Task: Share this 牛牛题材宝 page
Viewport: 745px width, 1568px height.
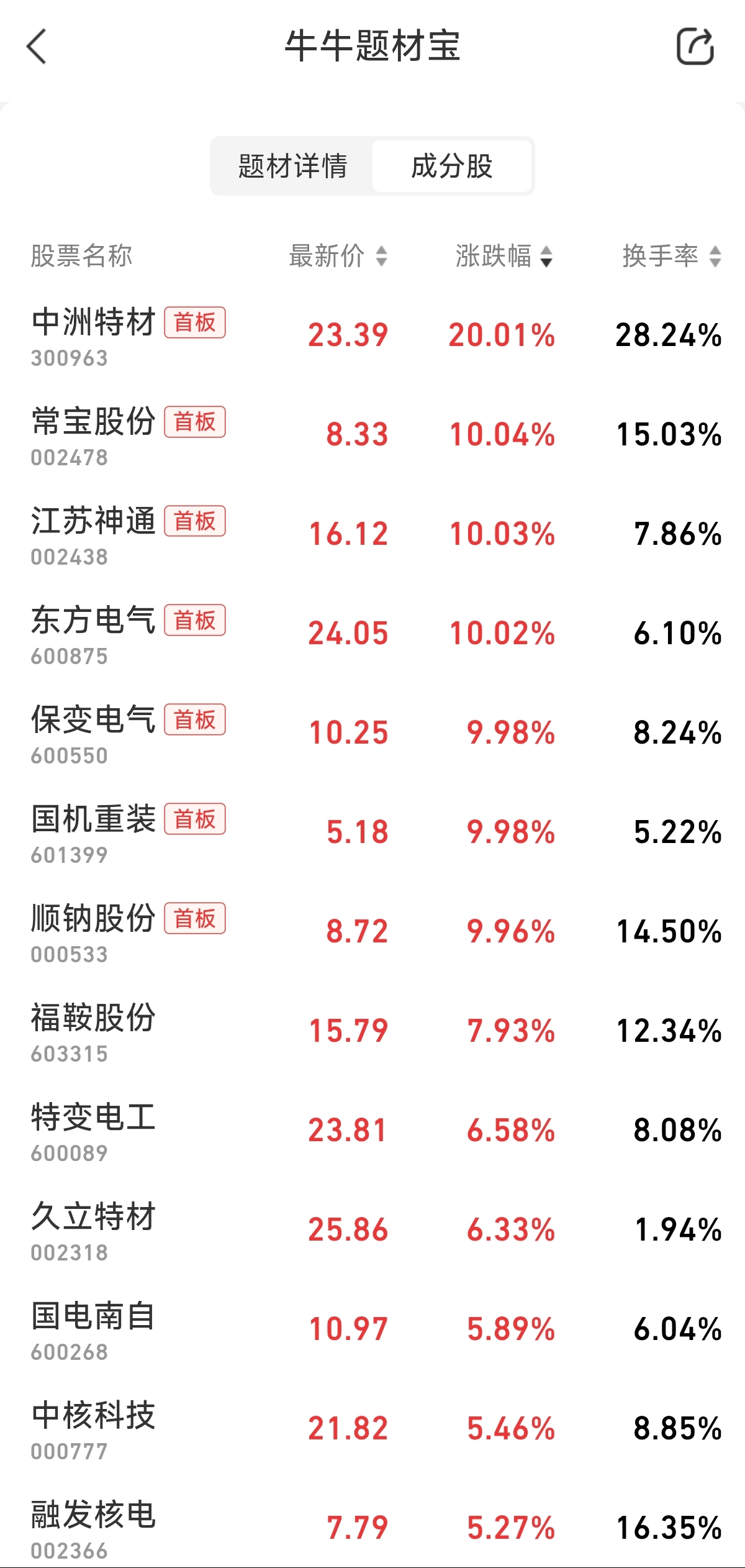Action: point(695,47)
